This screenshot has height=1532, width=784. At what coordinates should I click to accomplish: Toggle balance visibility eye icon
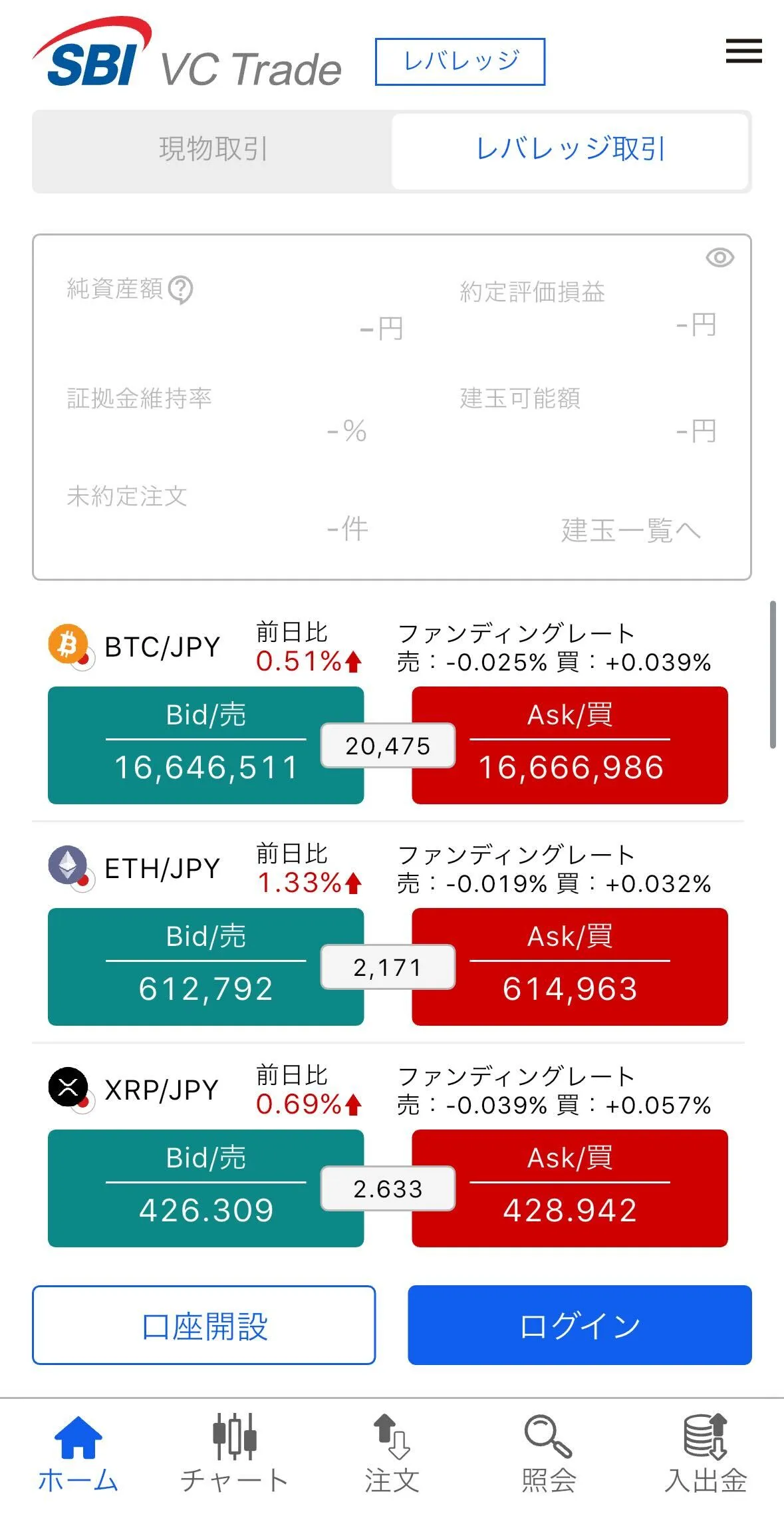pos(719,258)
